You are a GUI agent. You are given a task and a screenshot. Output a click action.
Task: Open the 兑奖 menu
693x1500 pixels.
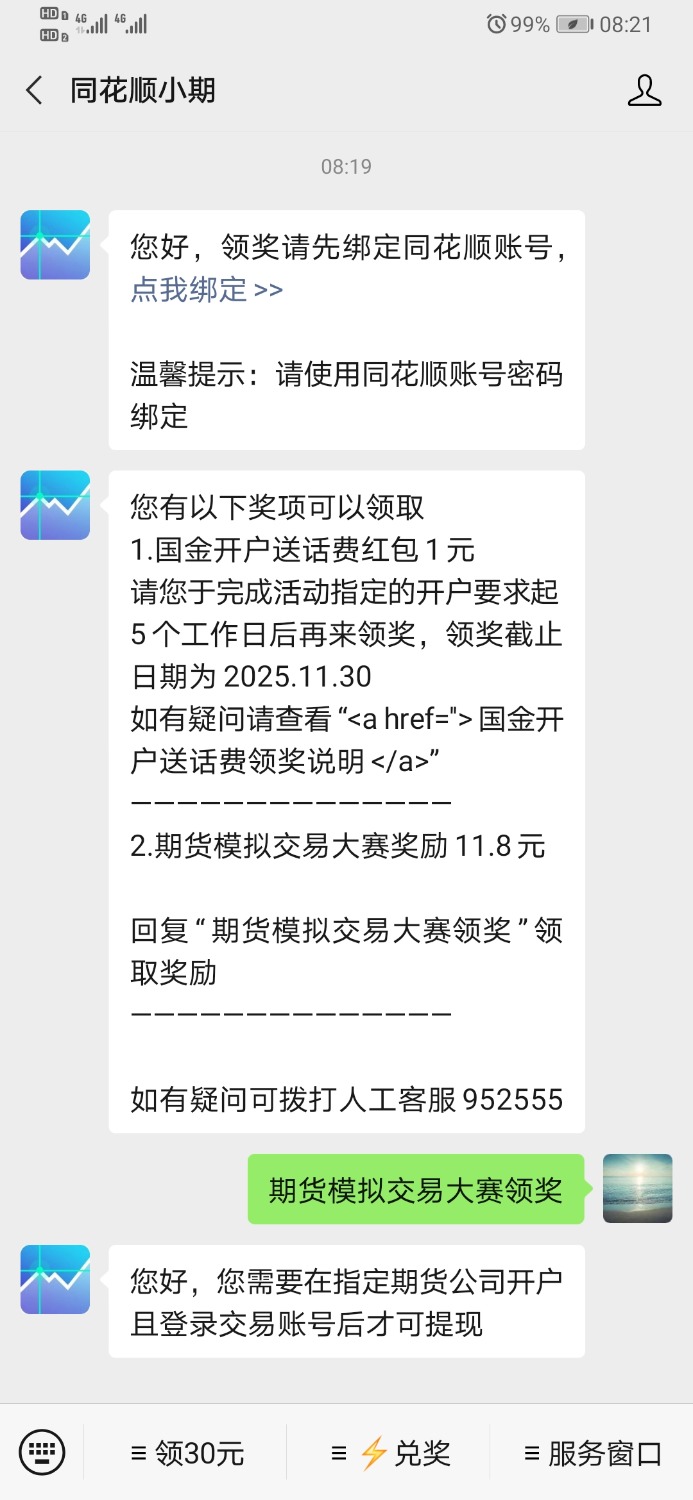390,1453
